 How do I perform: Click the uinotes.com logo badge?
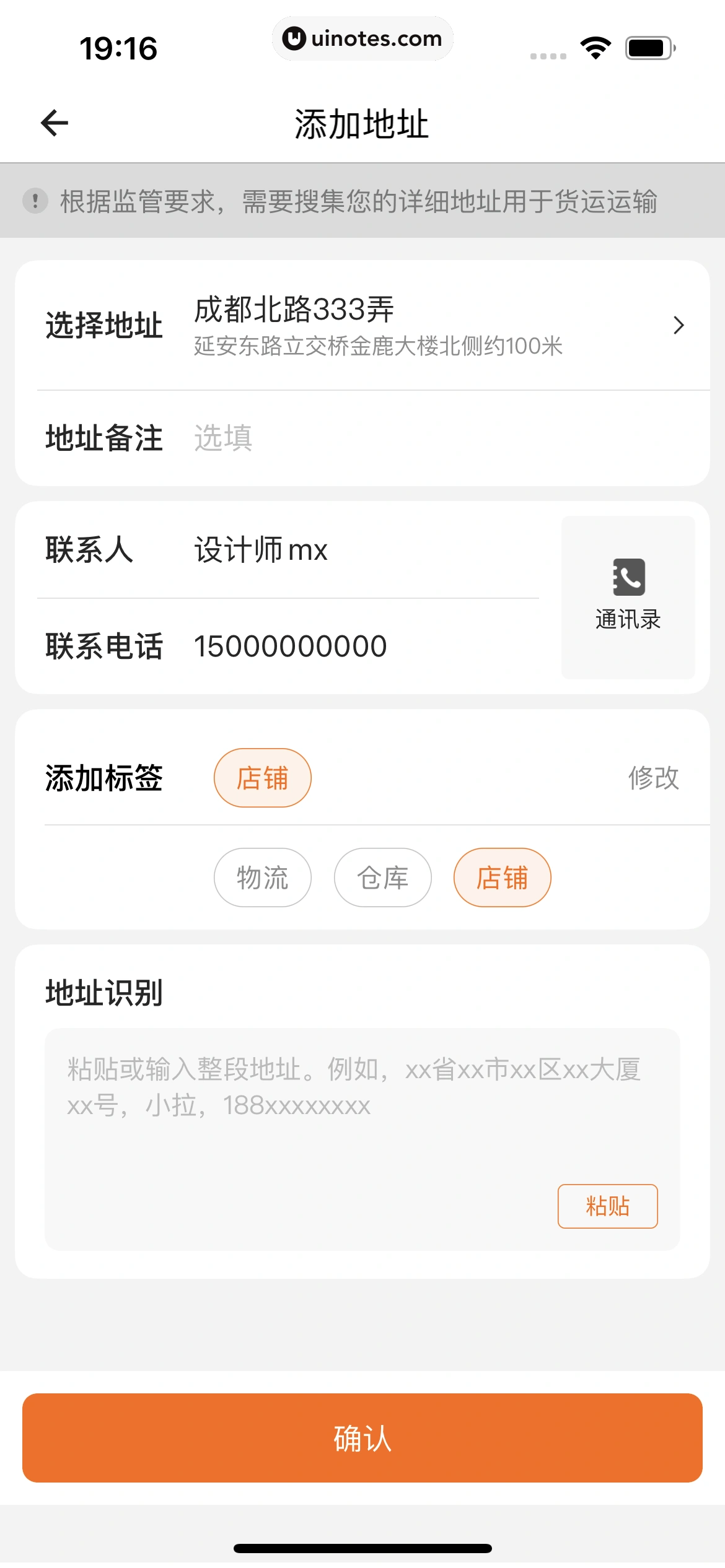362,38
